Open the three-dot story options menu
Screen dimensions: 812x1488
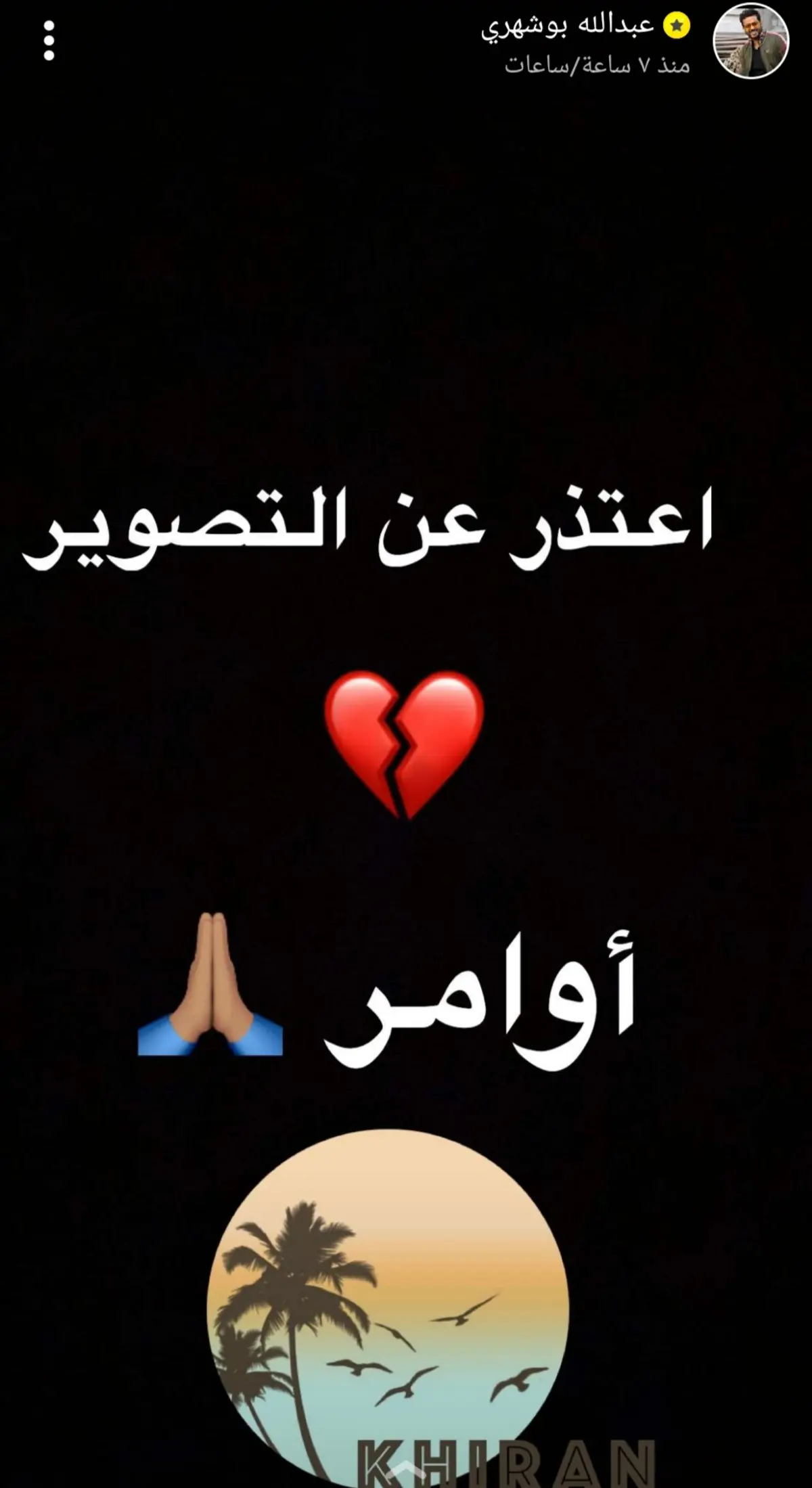coord(49,42)
